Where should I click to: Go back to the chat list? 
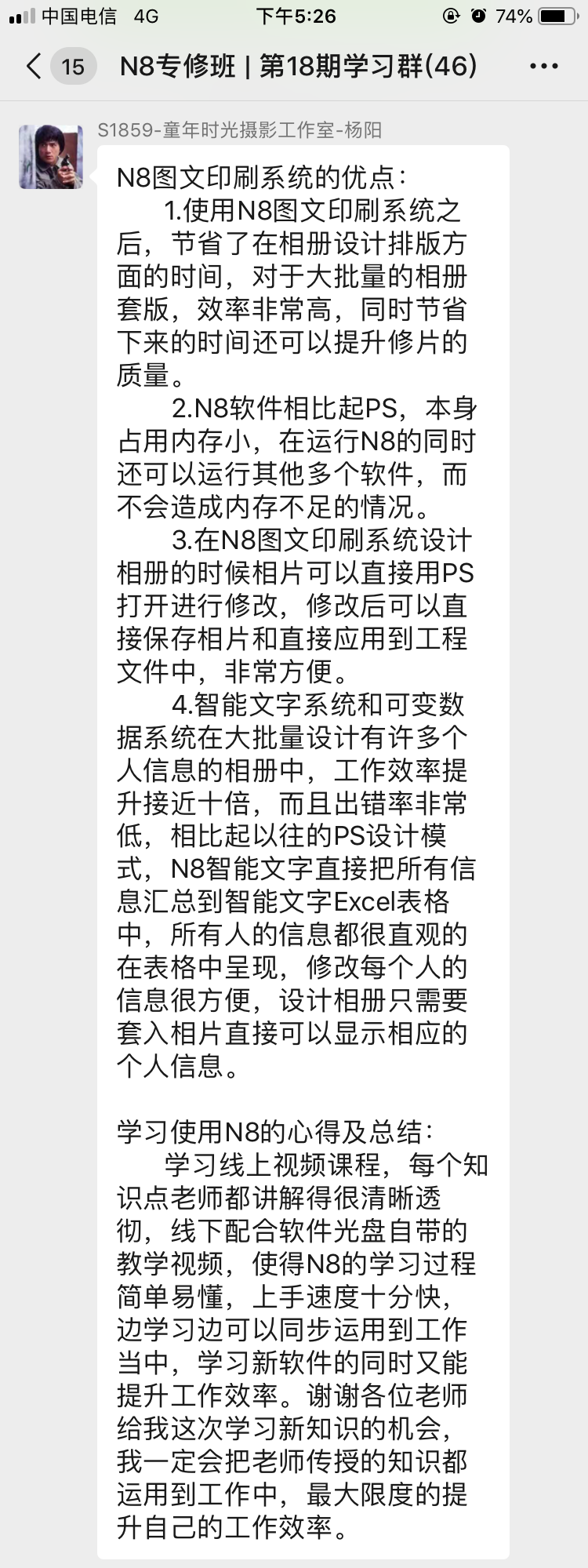(x=34, y=67)
